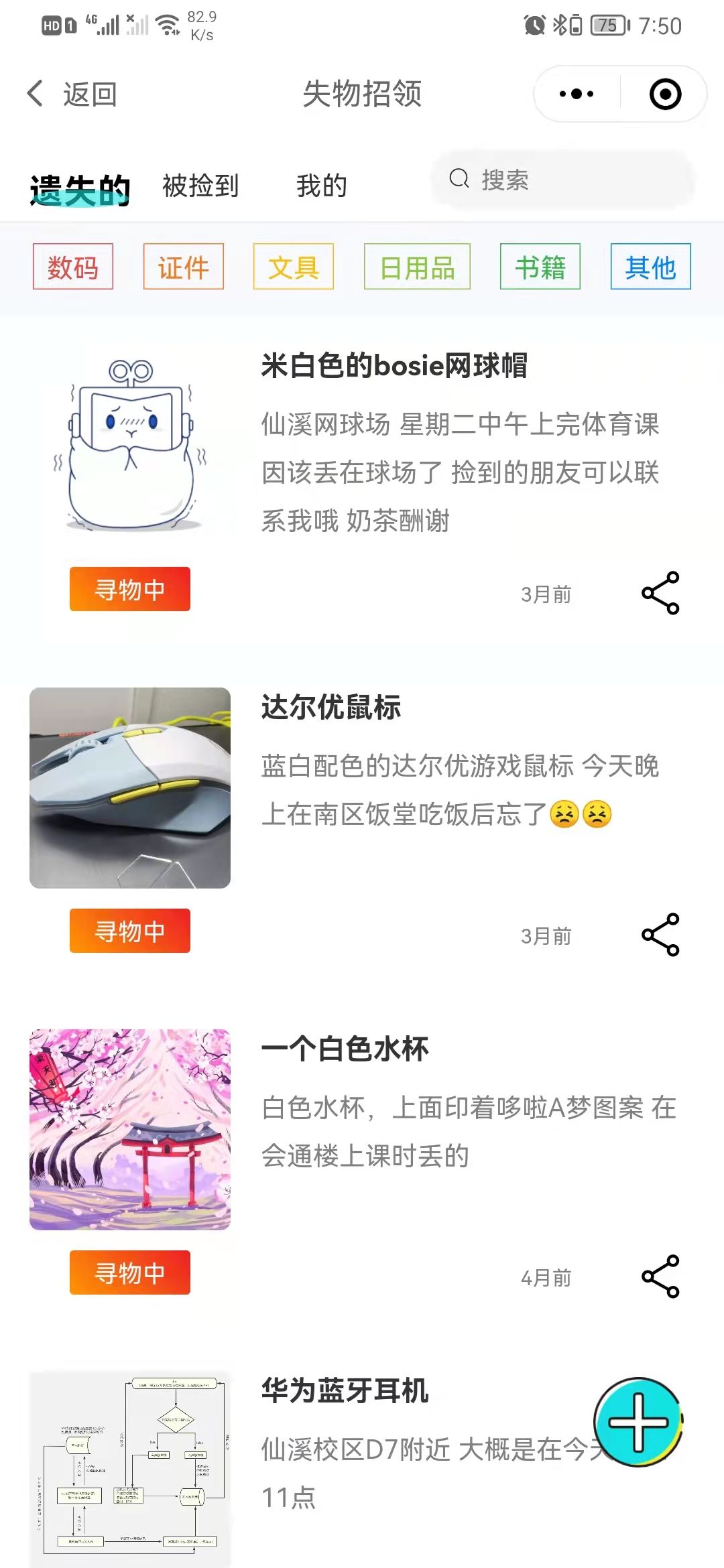The height and width of the screenshot is (1568, 724).
Task: Switch to the 我的 tab
Action: tap(322, 186)
